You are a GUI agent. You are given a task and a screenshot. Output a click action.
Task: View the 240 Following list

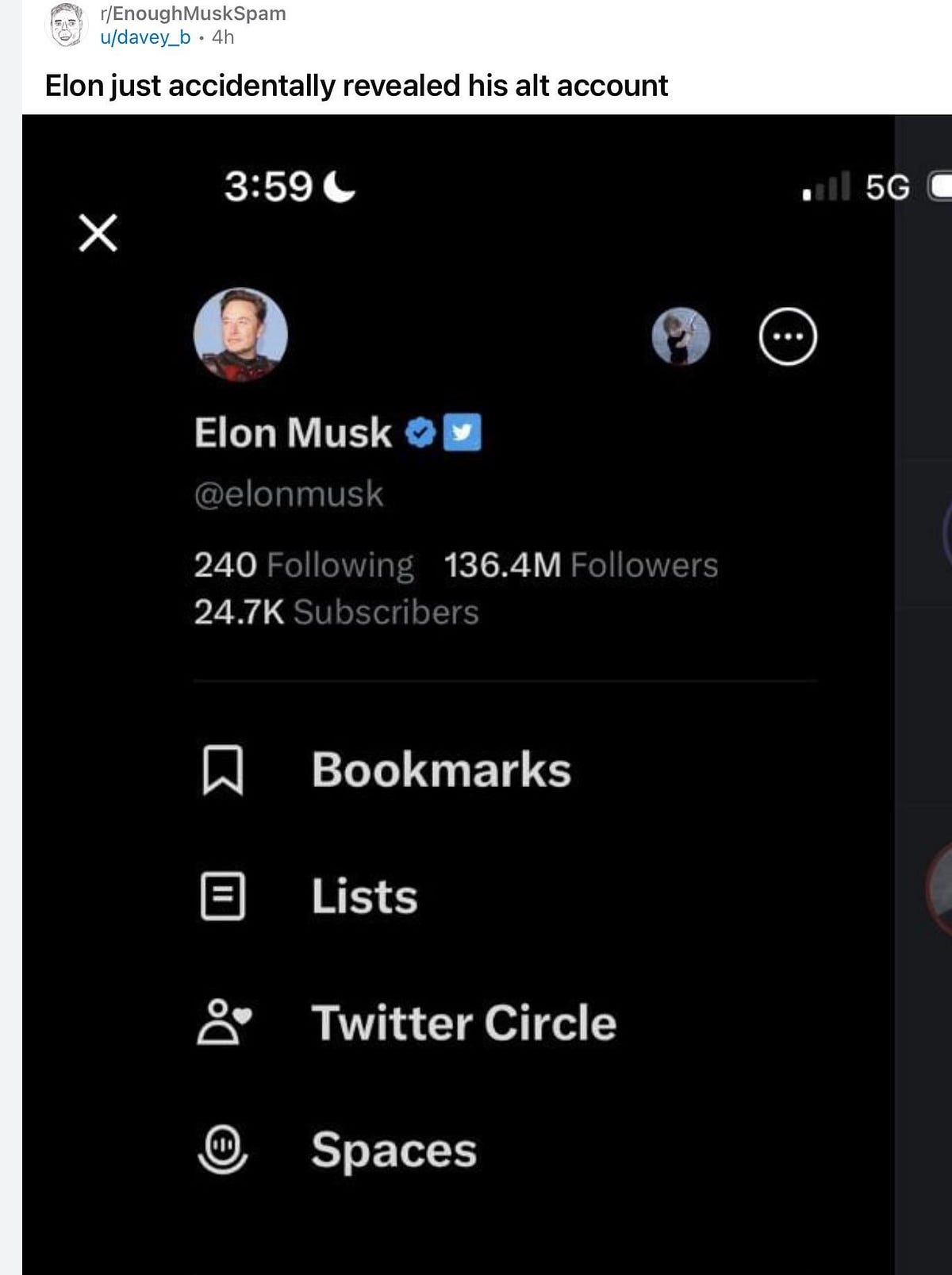pos(301,566)
